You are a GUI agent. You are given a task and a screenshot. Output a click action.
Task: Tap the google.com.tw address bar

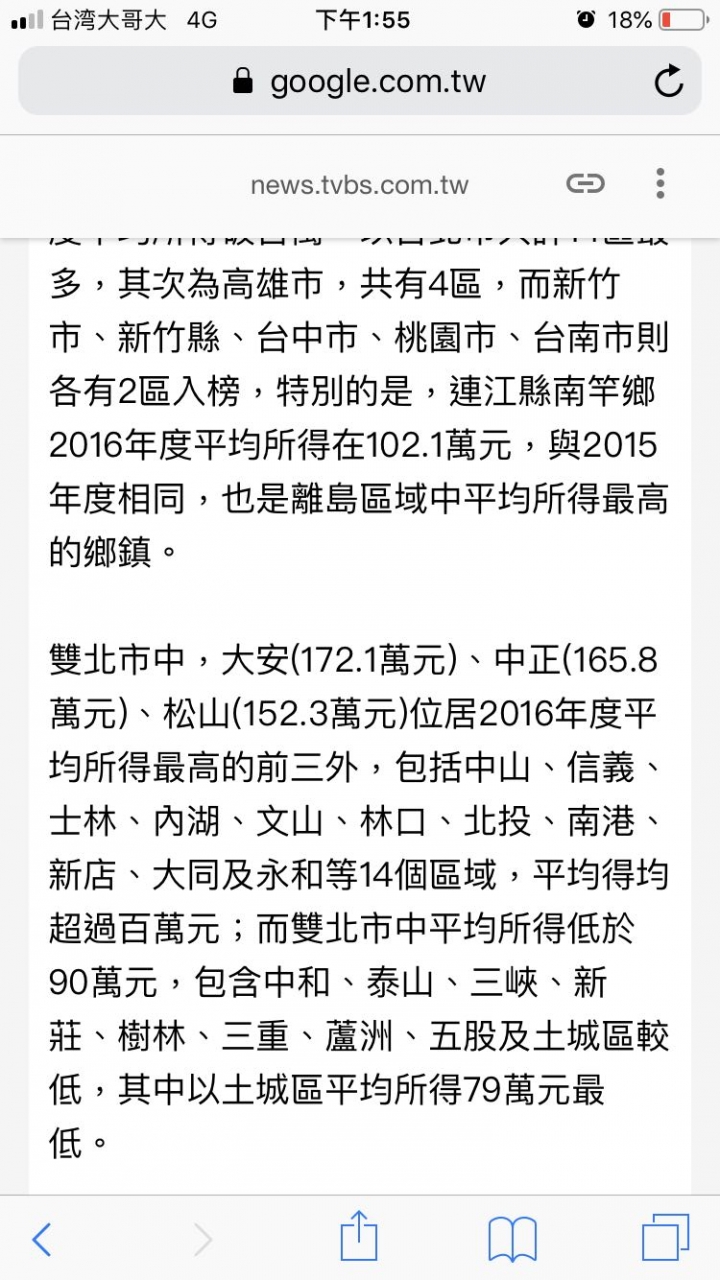tap(359, 81)
